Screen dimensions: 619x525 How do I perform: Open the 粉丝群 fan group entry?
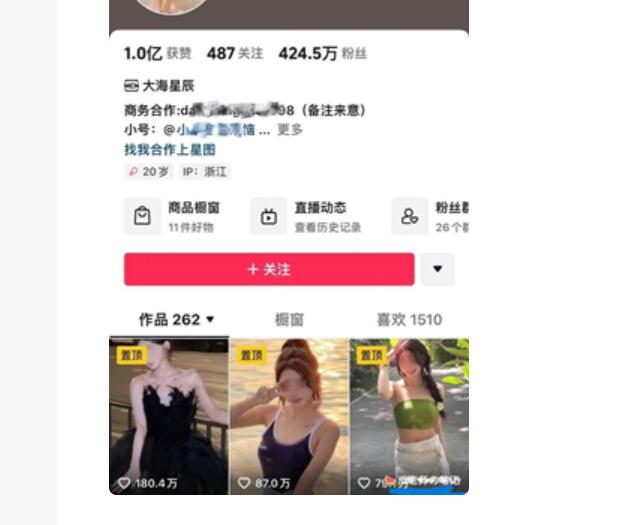pos(432,216)
